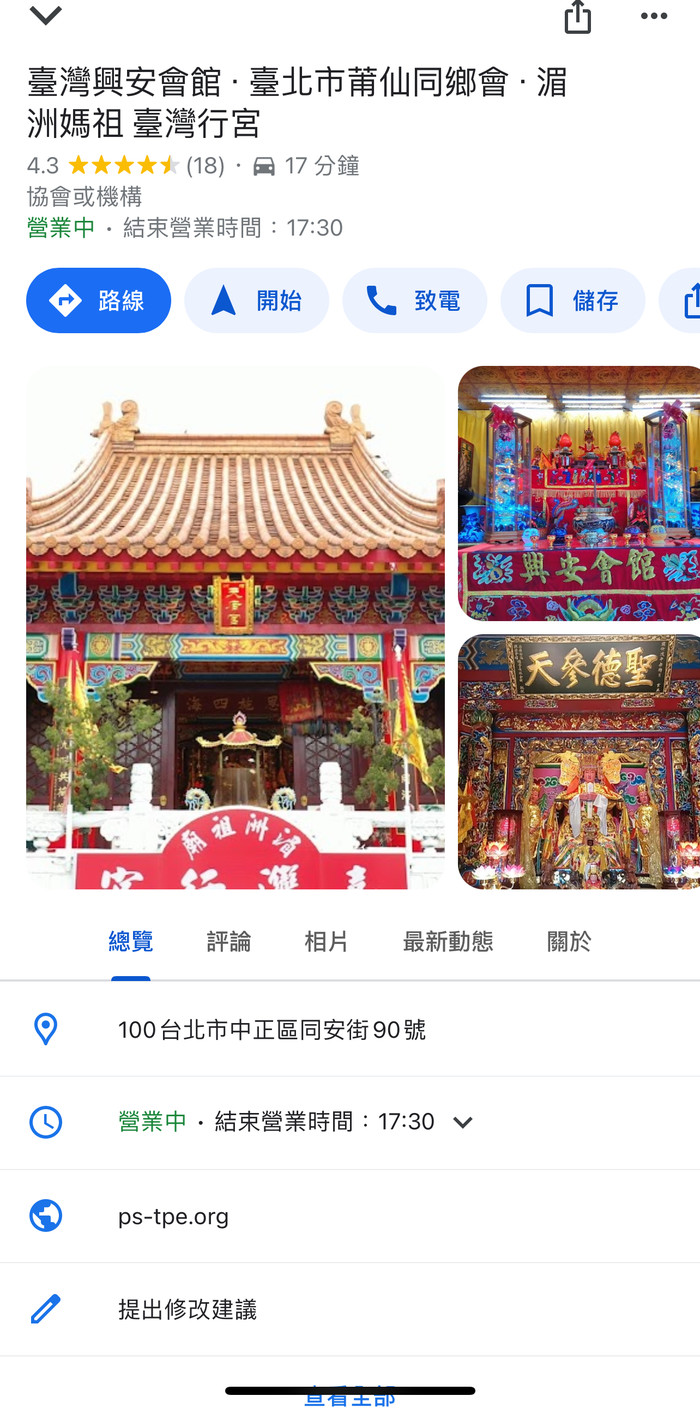This screenshot has width=700, height=1408.
Task: Collapse the place details sheet
Action: tap(46, 15)
